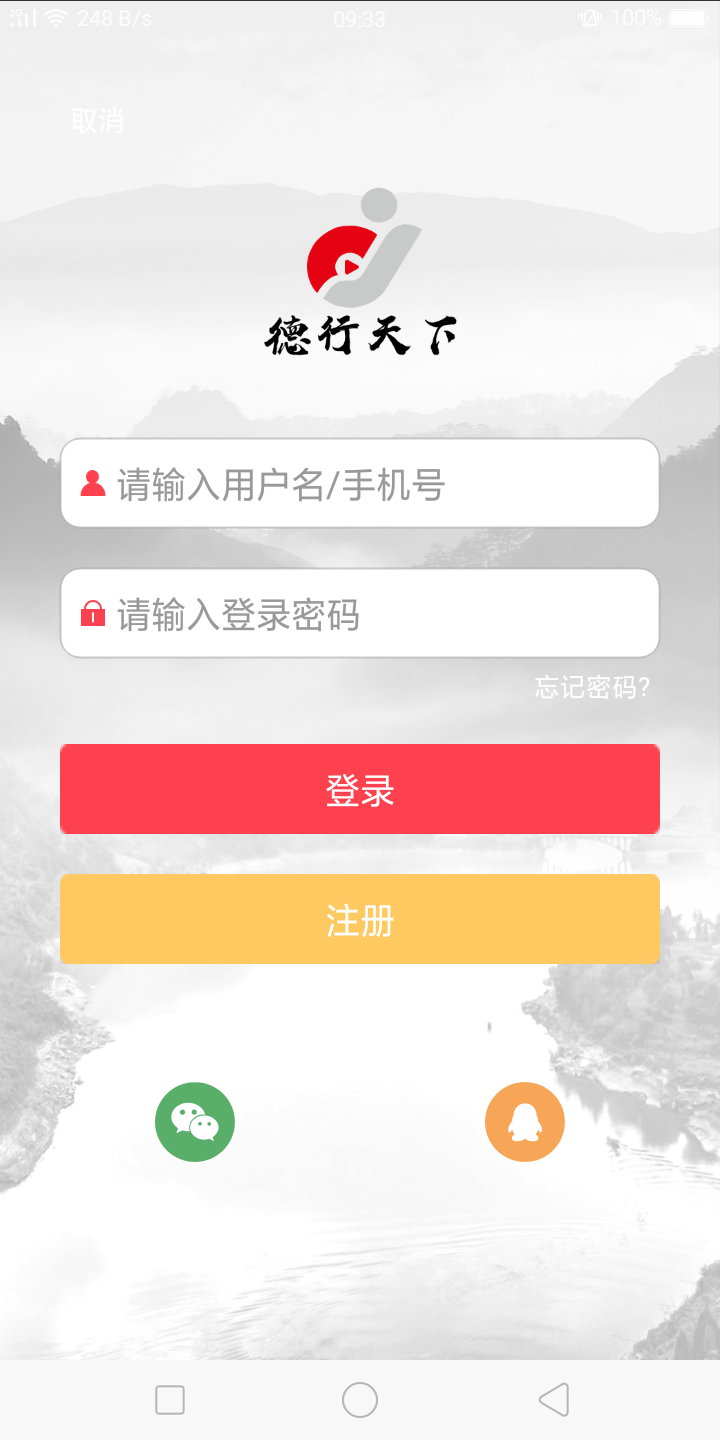Focus the login password field
Screen dimensions: 720x1440
tap(360, 613)
